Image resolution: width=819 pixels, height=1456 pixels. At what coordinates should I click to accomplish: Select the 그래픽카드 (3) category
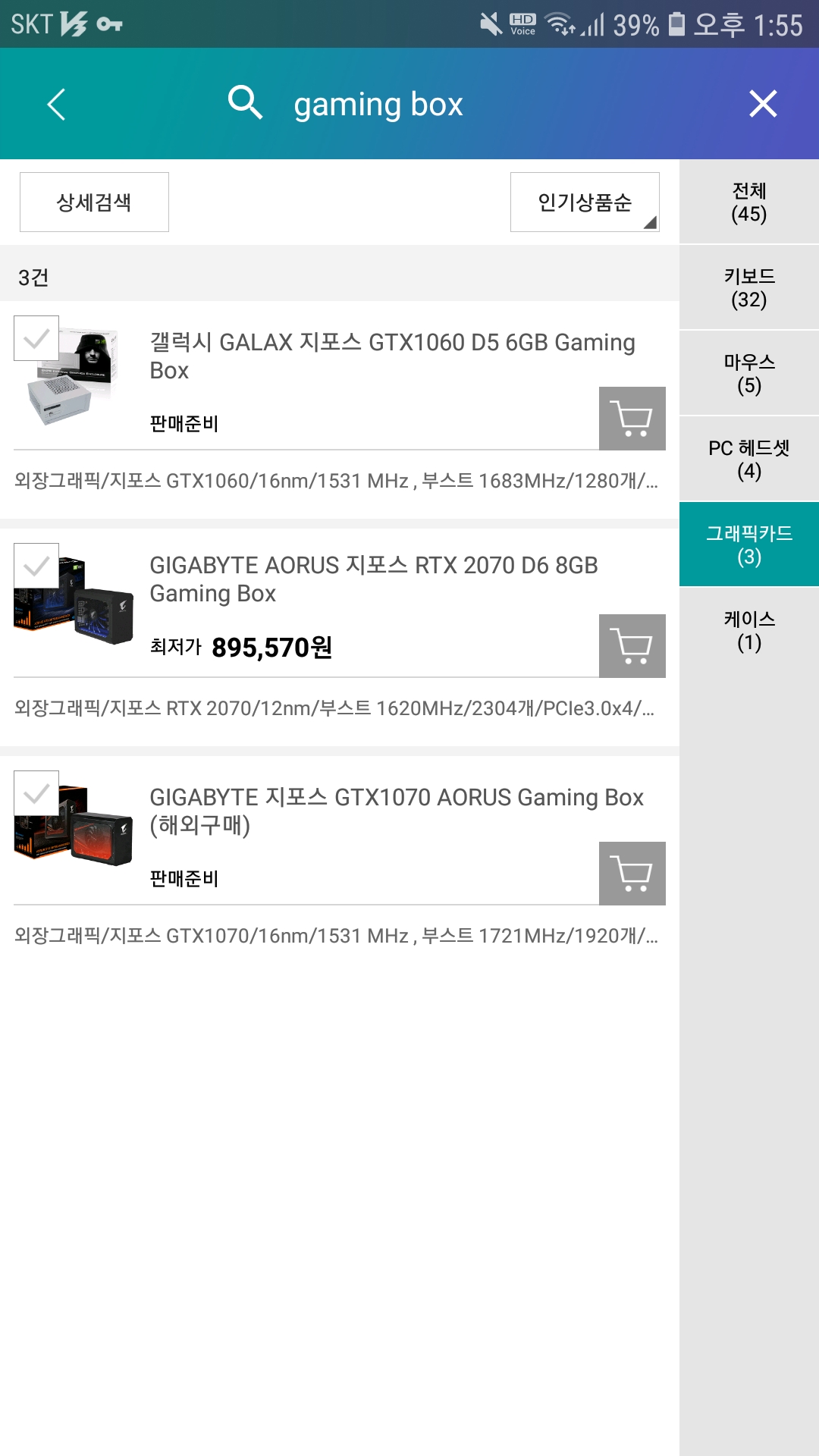pyautogui.click(x=748, y=544)
